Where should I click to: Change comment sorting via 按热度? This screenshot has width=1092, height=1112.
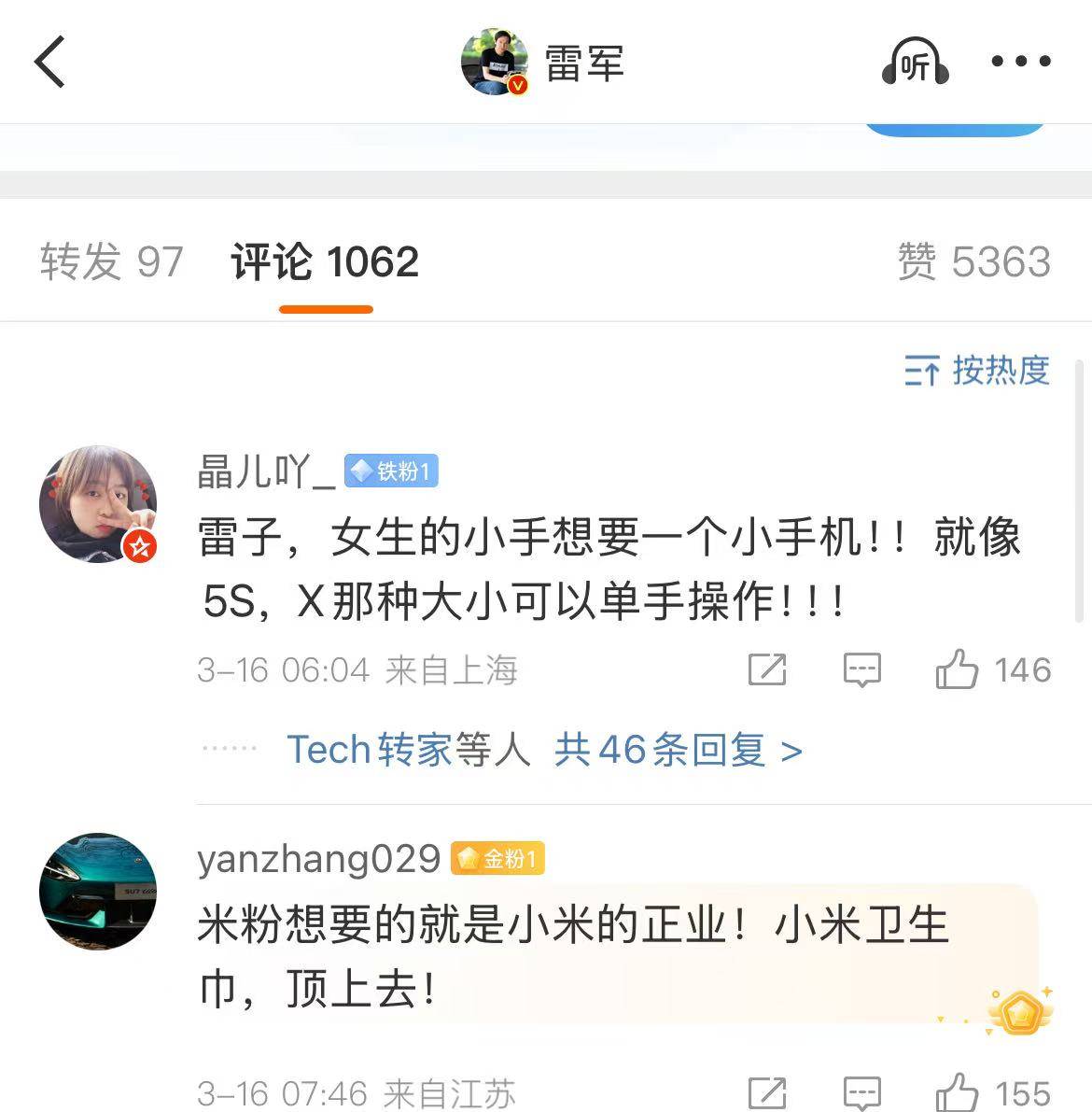click(976, 371)
